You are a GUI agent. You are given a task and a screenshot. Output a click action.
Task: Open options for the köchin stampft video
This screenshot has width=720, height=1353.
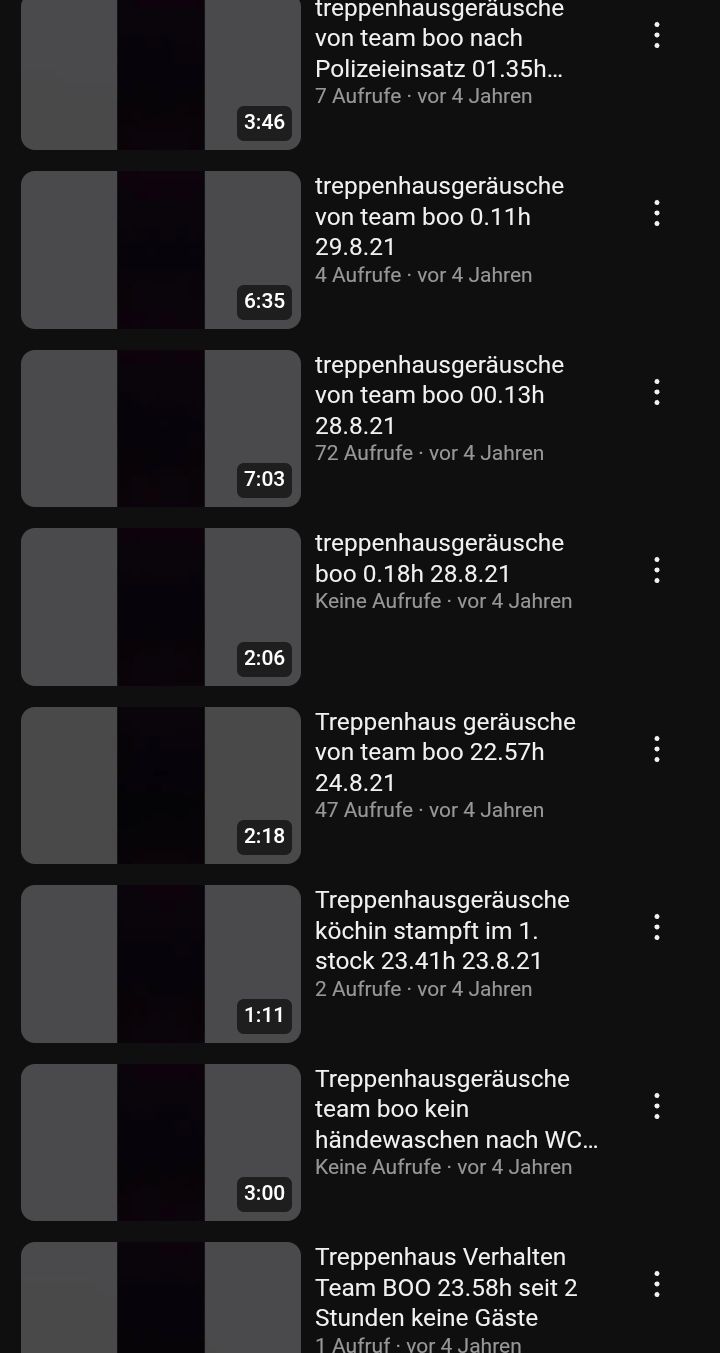coord(656,927)
